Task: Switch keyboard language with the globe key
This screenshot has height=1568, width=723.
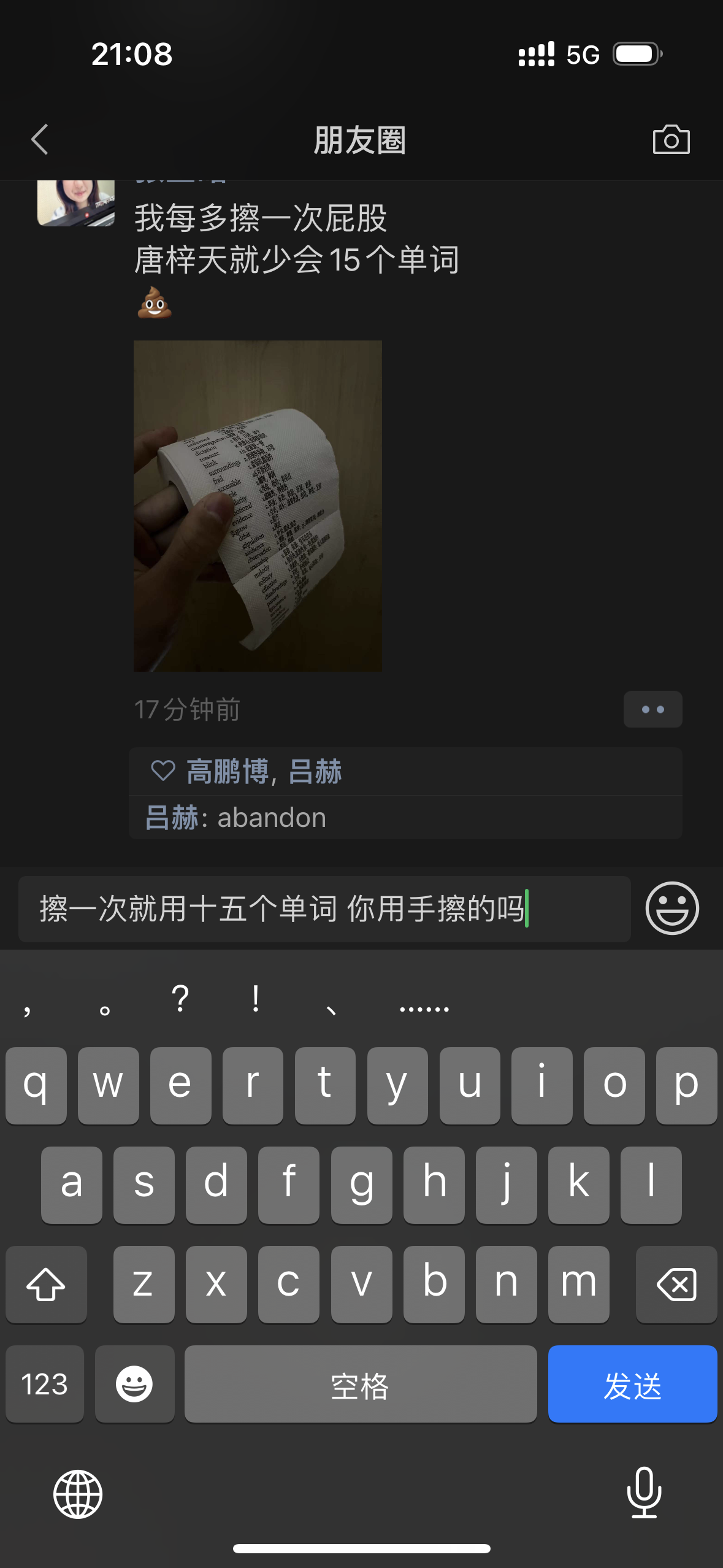Action: [x=78, y=1494]
